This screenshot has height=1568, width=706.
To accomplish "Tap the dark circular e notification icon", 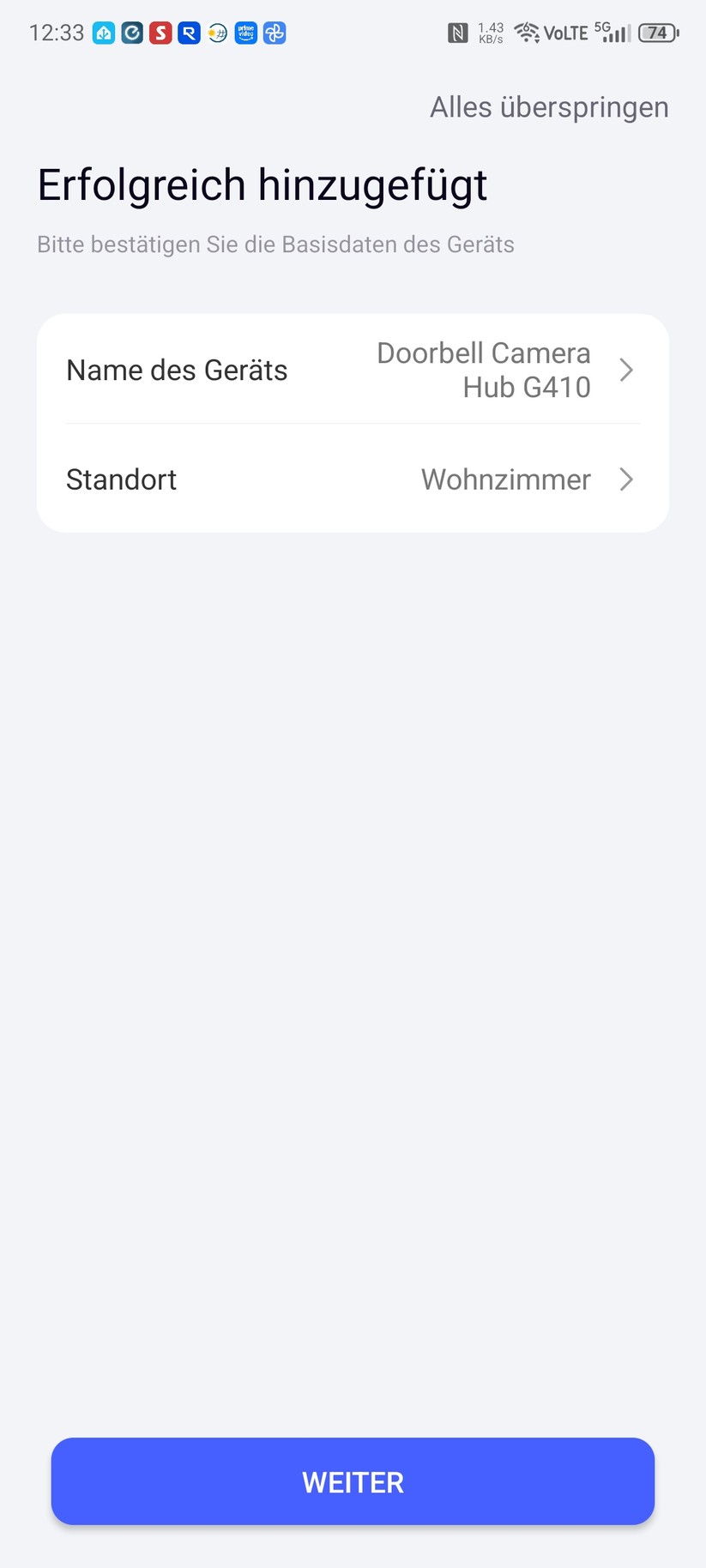I will [x=131, y=33].
